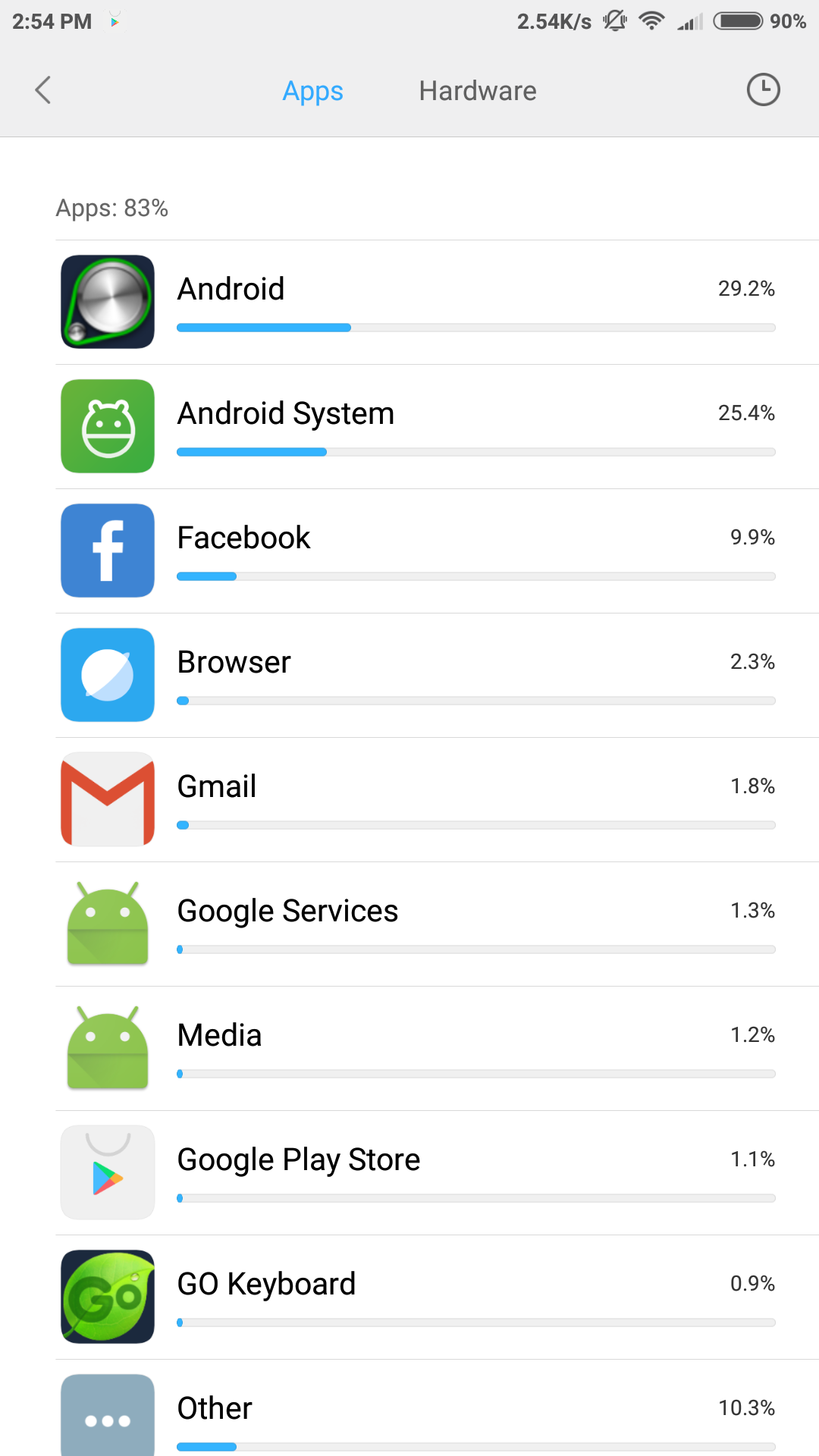Open Android battery usage details
This screenshot has height=1456, width=819.
(x=437, y=302)
